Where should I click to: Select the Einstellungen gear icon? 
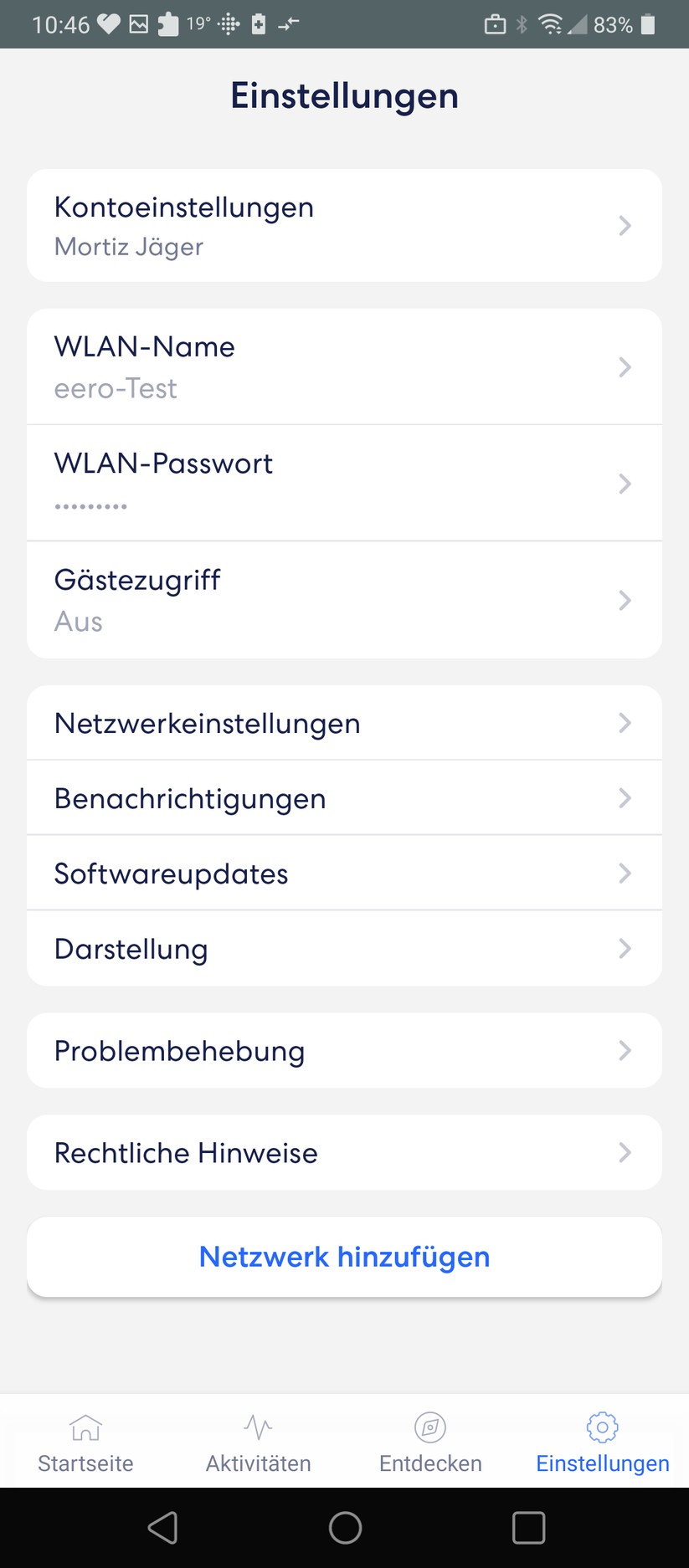pyautogui.click(x=602, y=1427)
